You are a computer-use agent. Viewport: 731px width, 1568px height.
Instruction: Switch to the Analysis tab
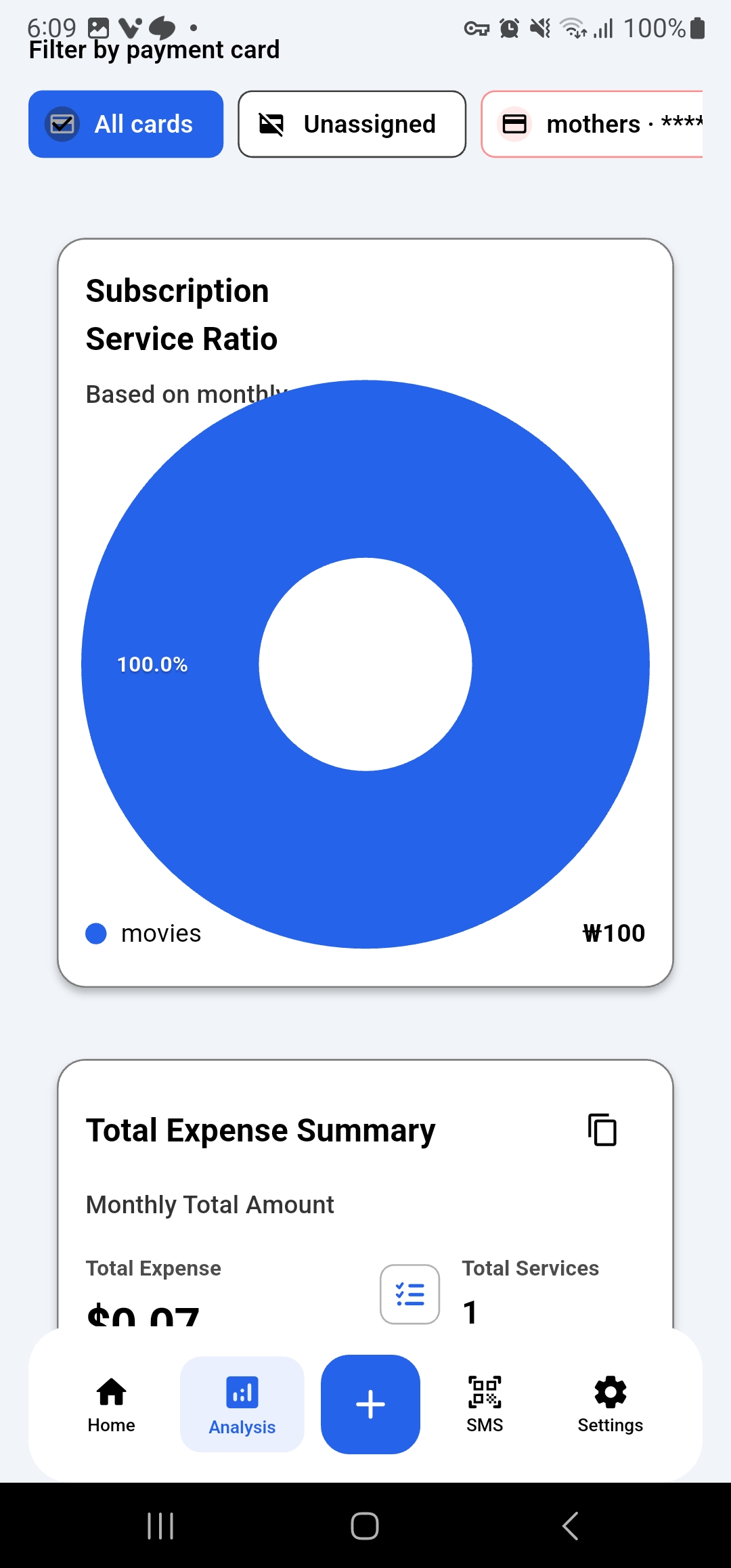tap(242, 1404)
